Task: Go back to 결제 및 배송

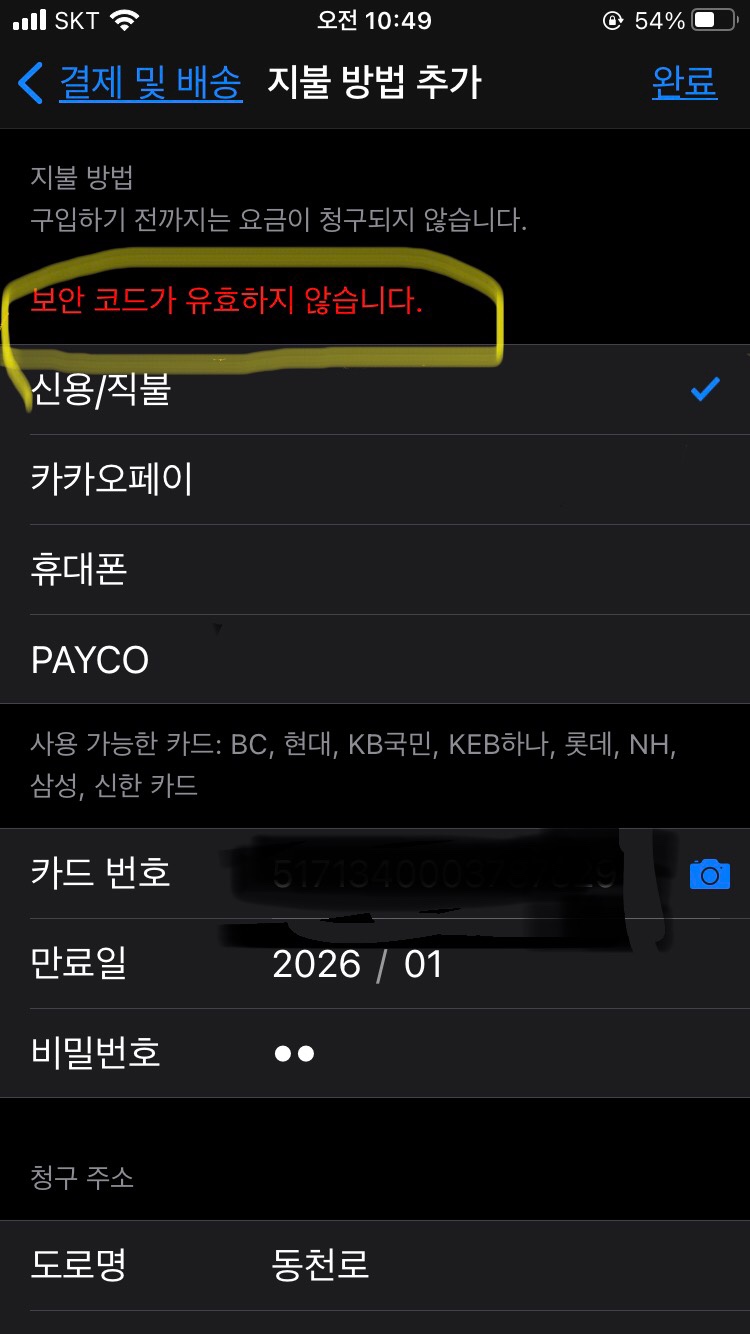Action: pyautogui.click(x=130, y=83)
